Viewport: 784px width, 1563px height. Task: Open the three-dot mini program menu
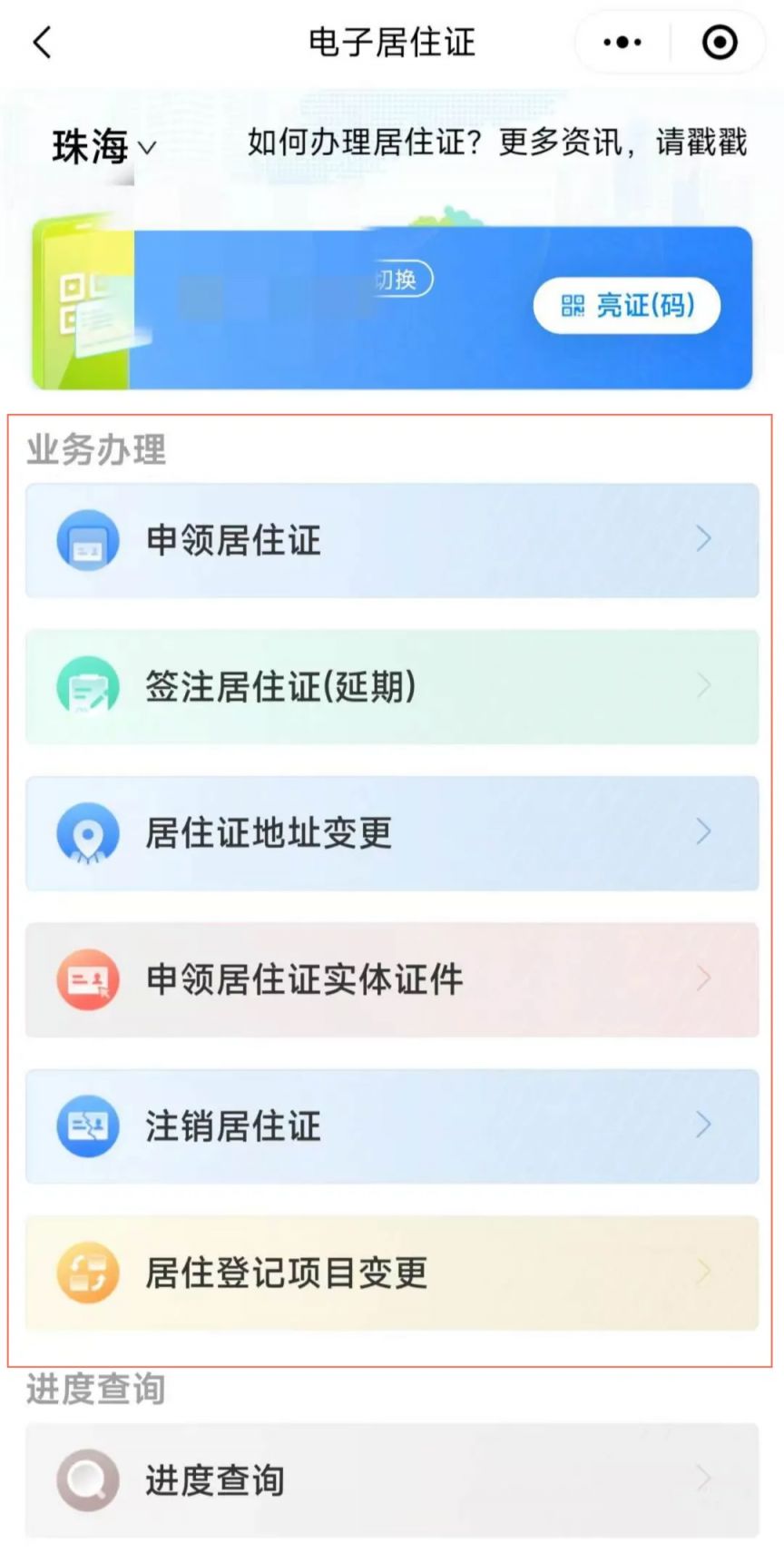(x=622, y=43)
